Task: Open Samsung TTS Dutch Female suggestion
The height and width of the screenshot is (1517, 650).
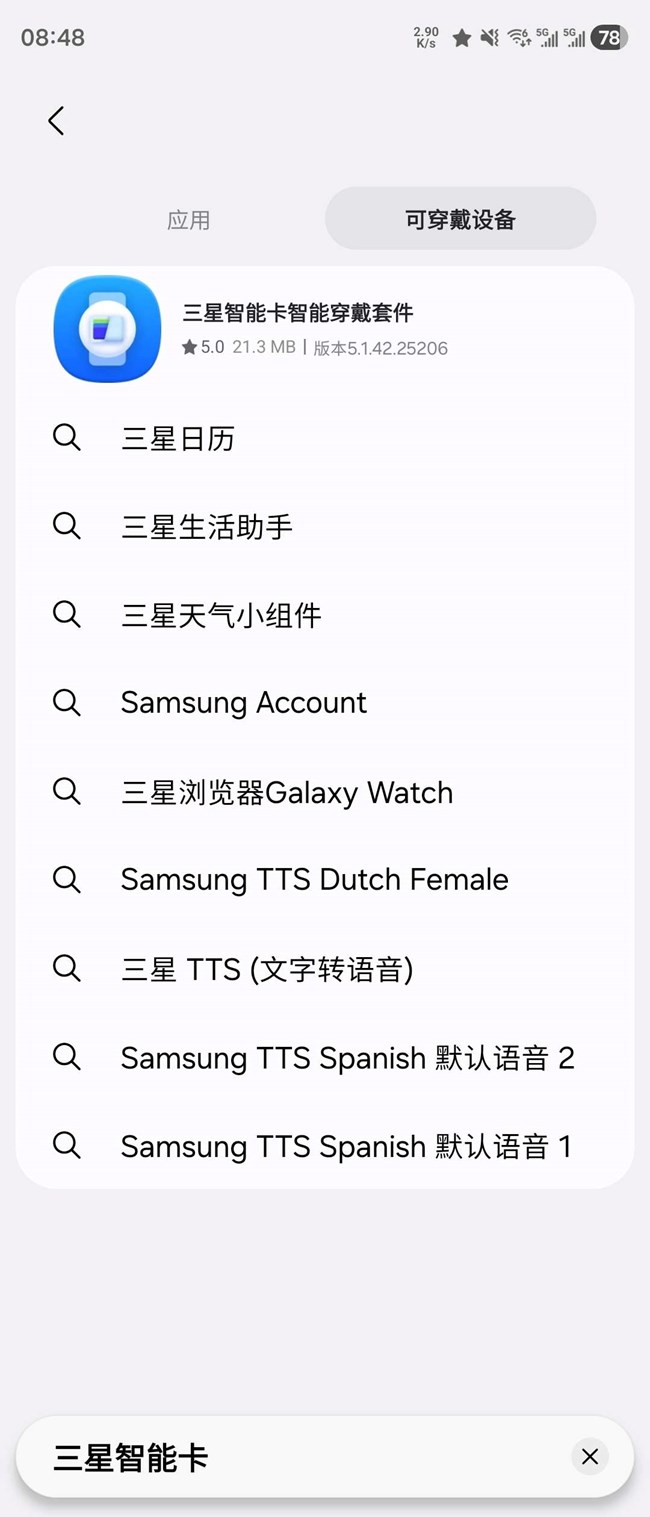Action: (x=314, y=880)
